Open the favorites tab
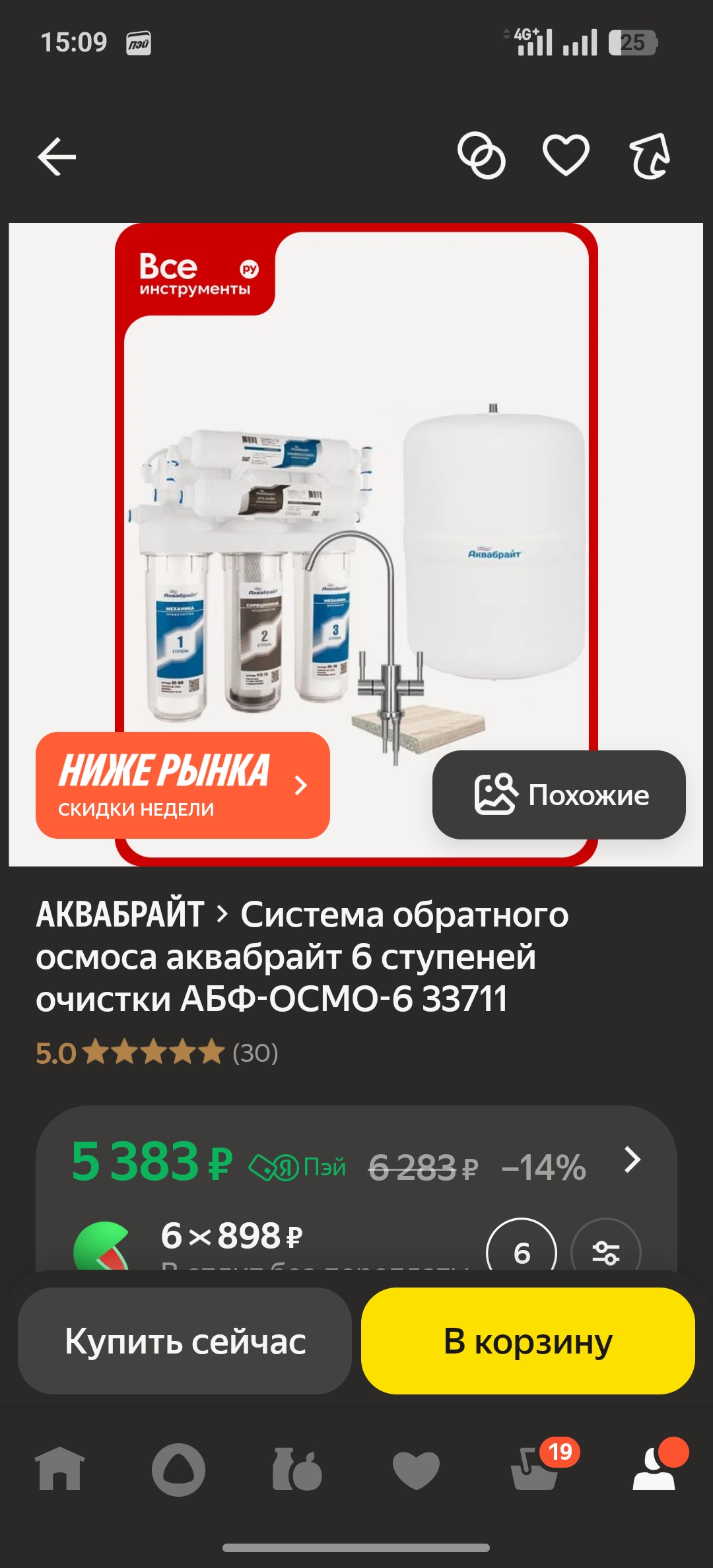 pyautogui.click(x=416, y=1469)
